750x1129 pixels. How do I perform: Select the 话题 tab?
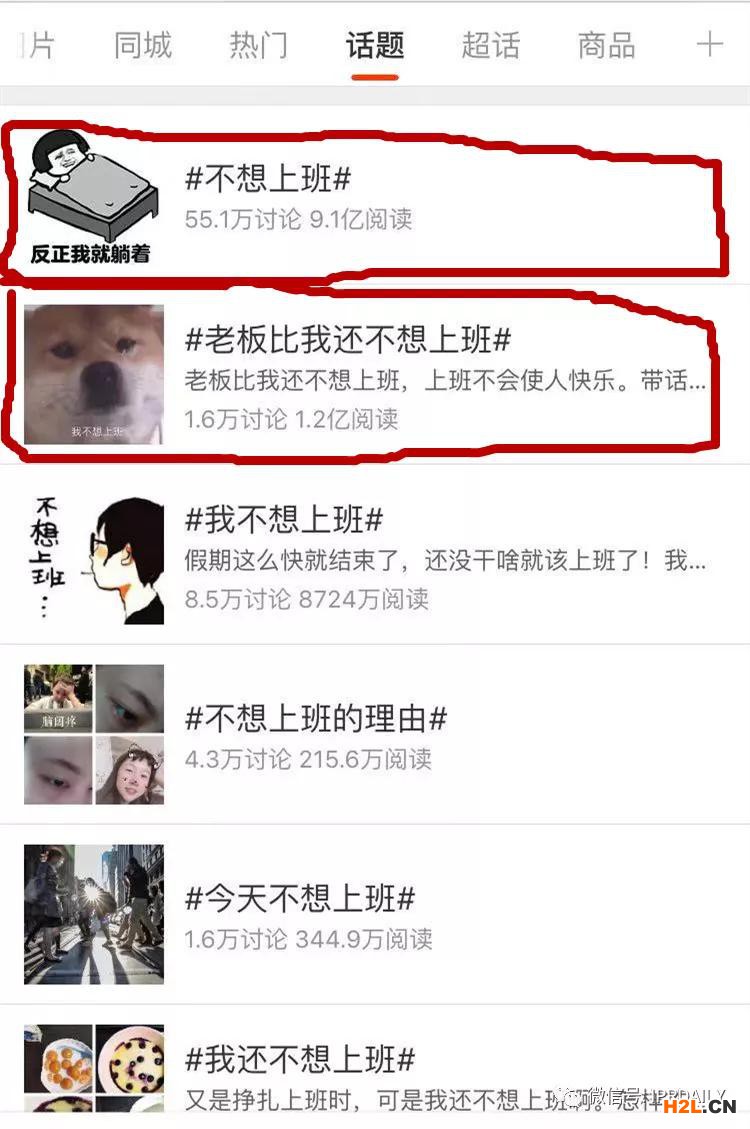(x=375, y=46)
